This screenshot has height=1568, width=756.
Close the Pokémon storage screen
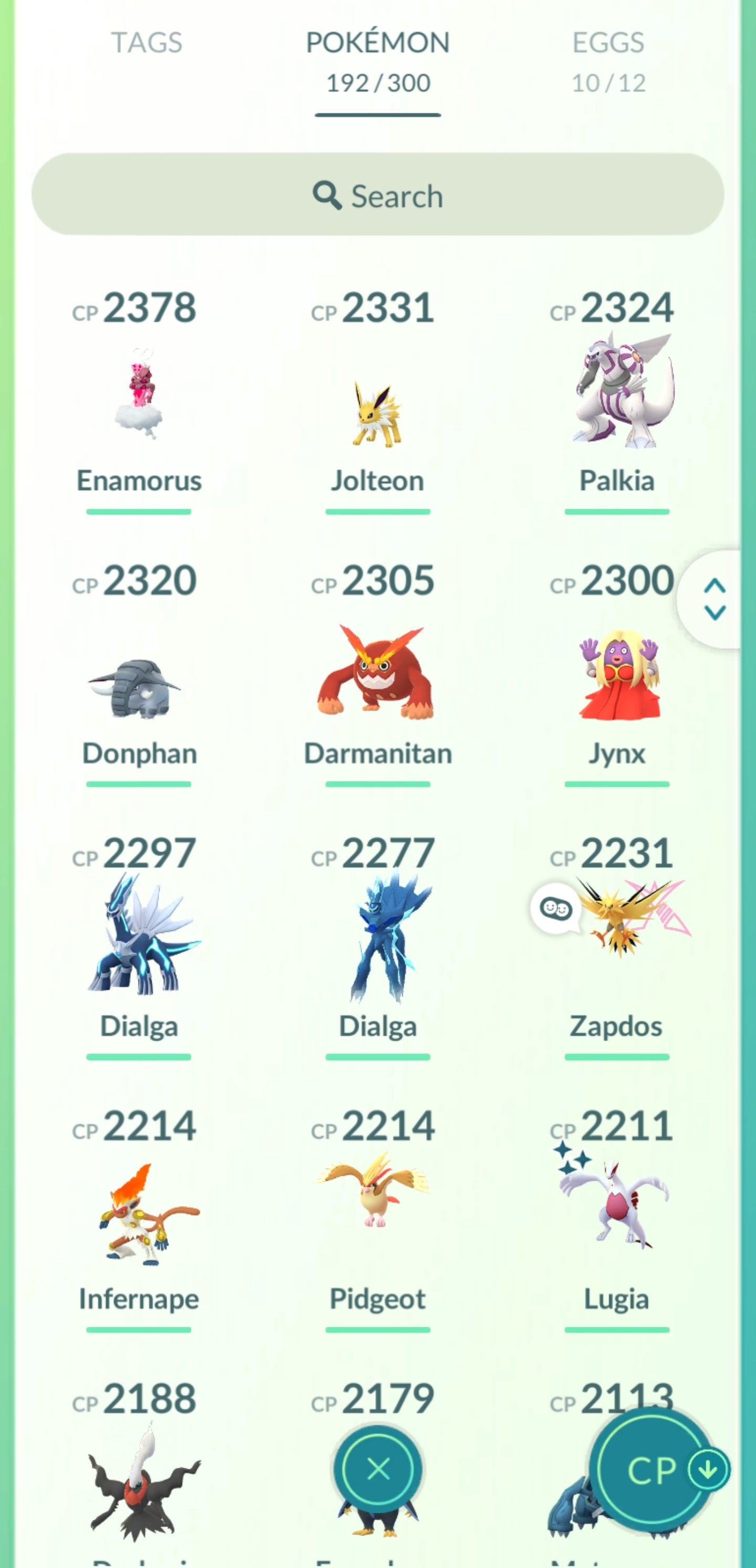[377, 1469]
